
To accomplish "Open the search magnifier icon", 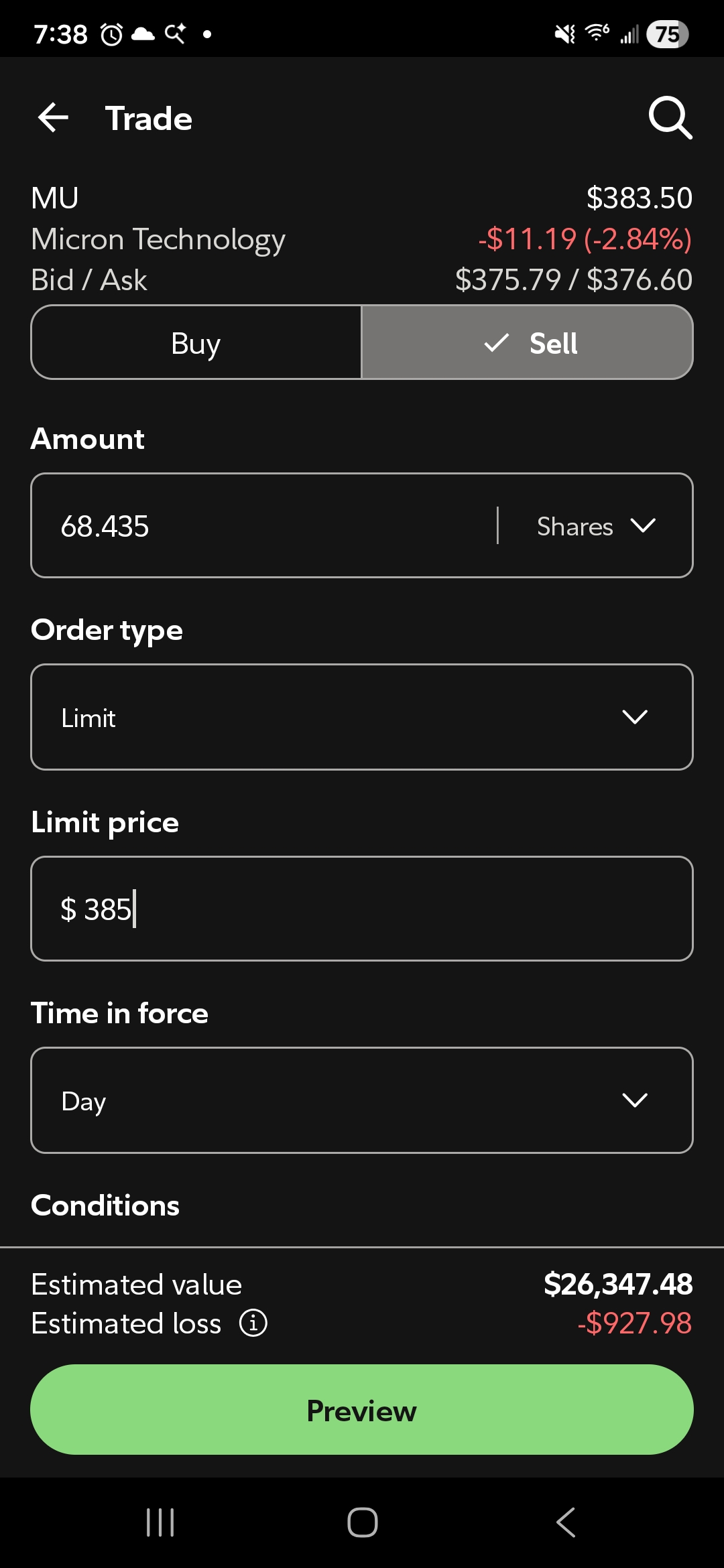I will point(670,118).
